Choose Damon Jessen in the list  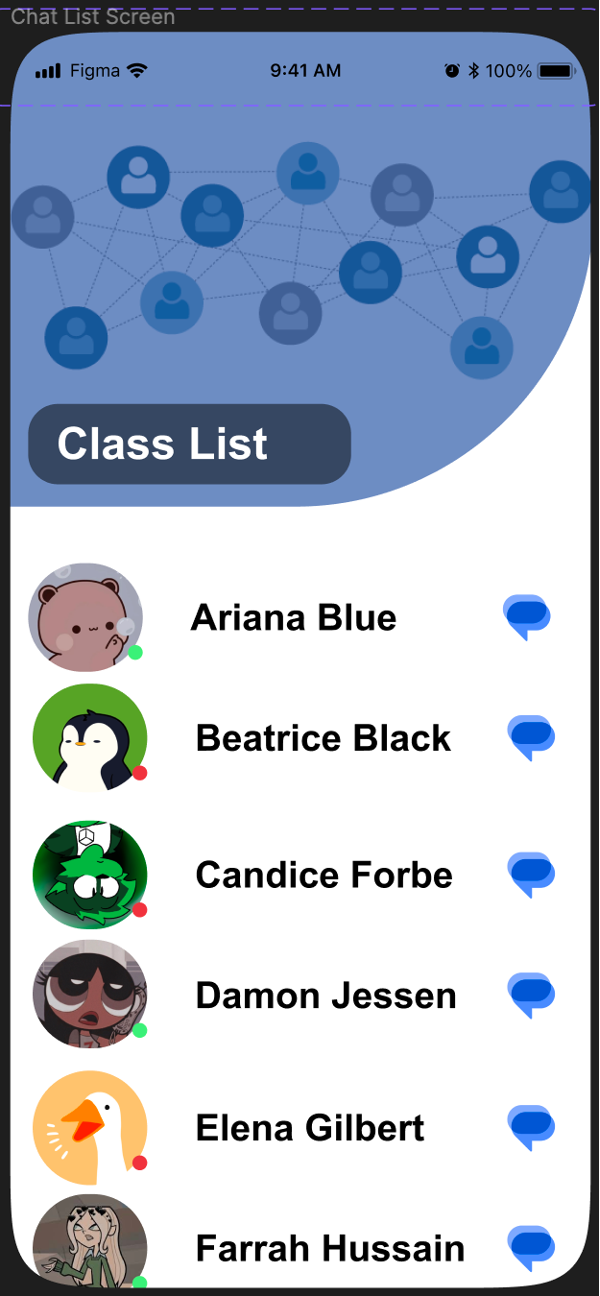click(326, 995)
